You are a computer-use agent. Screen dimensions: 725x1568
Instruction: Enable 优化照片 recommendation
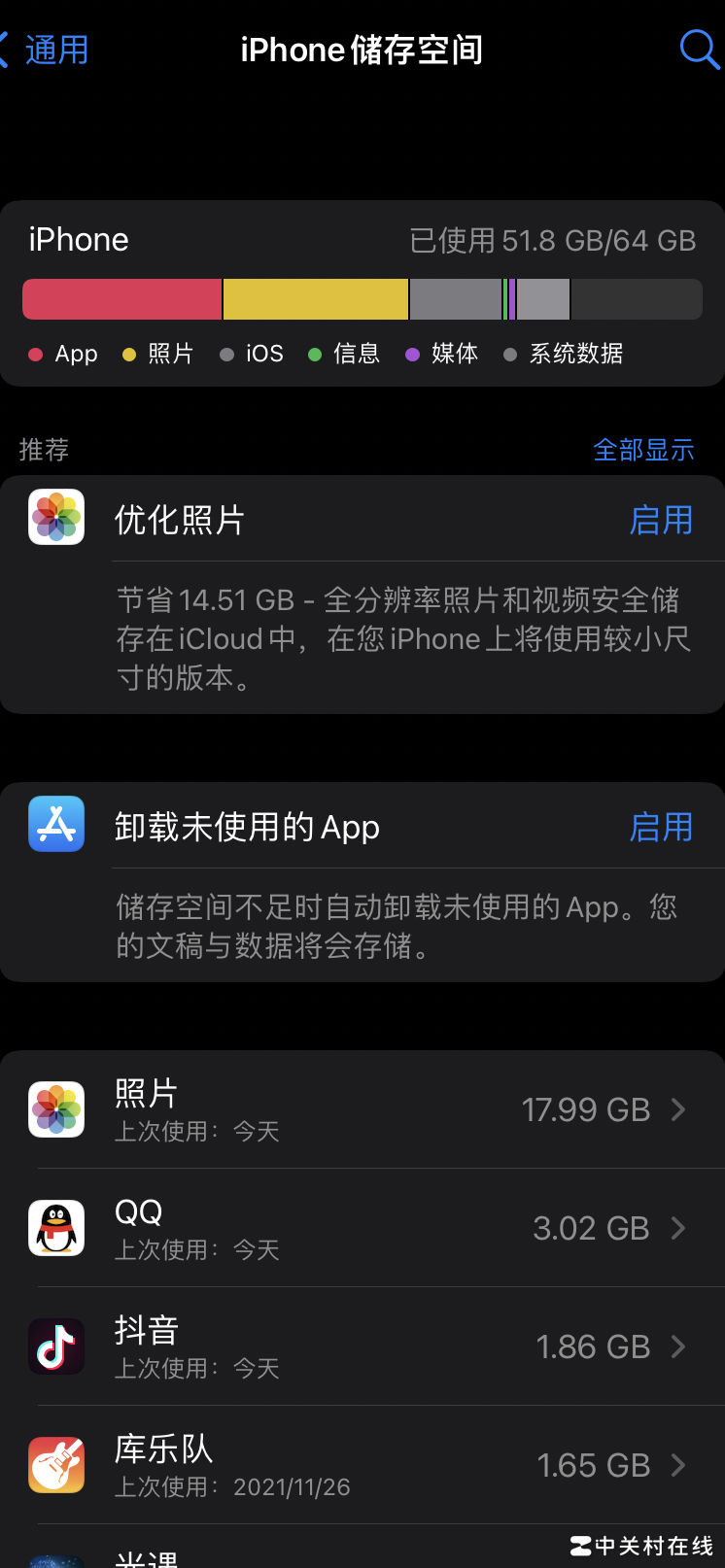[661, 521]
